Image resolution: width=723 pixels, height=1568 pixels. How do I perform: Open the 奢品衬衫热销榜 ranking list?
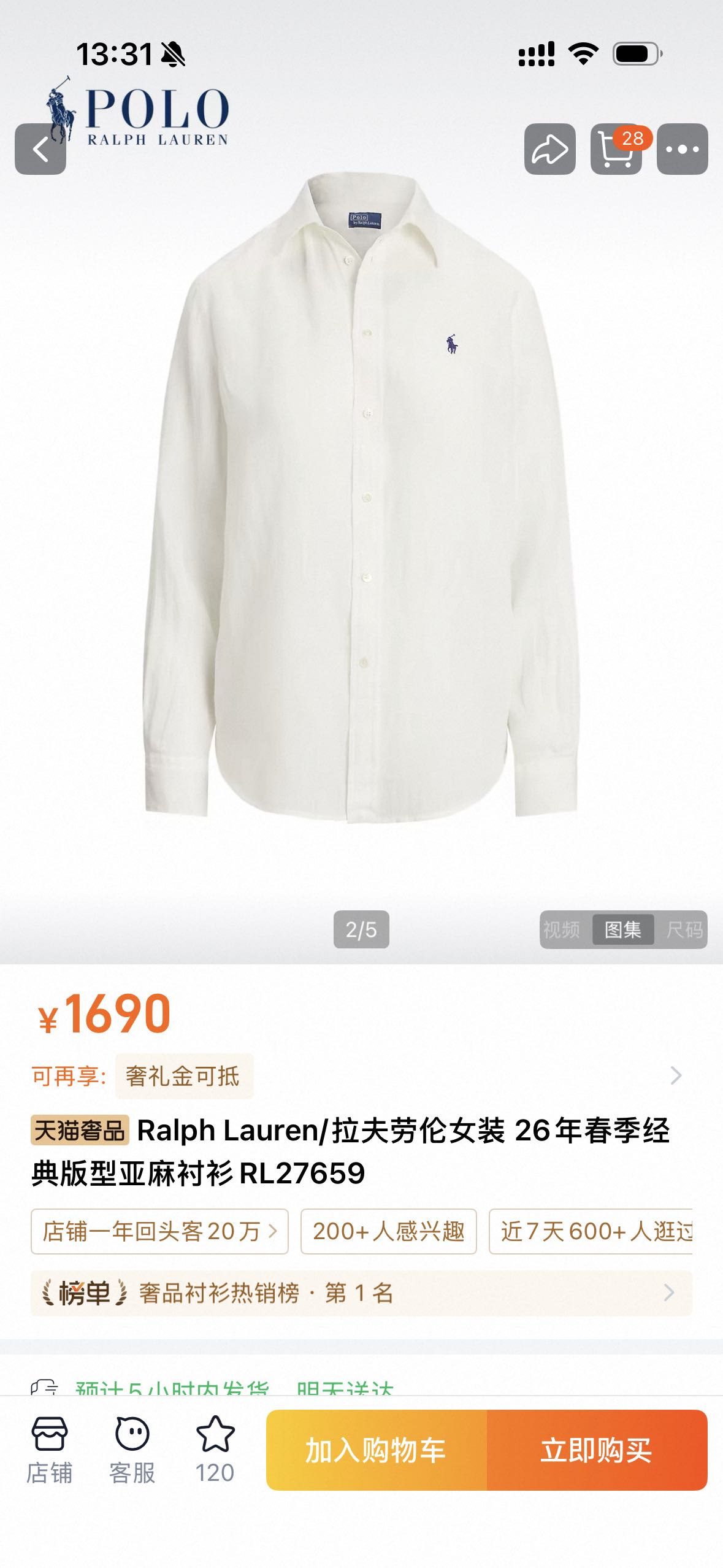tap(361, 1293)
